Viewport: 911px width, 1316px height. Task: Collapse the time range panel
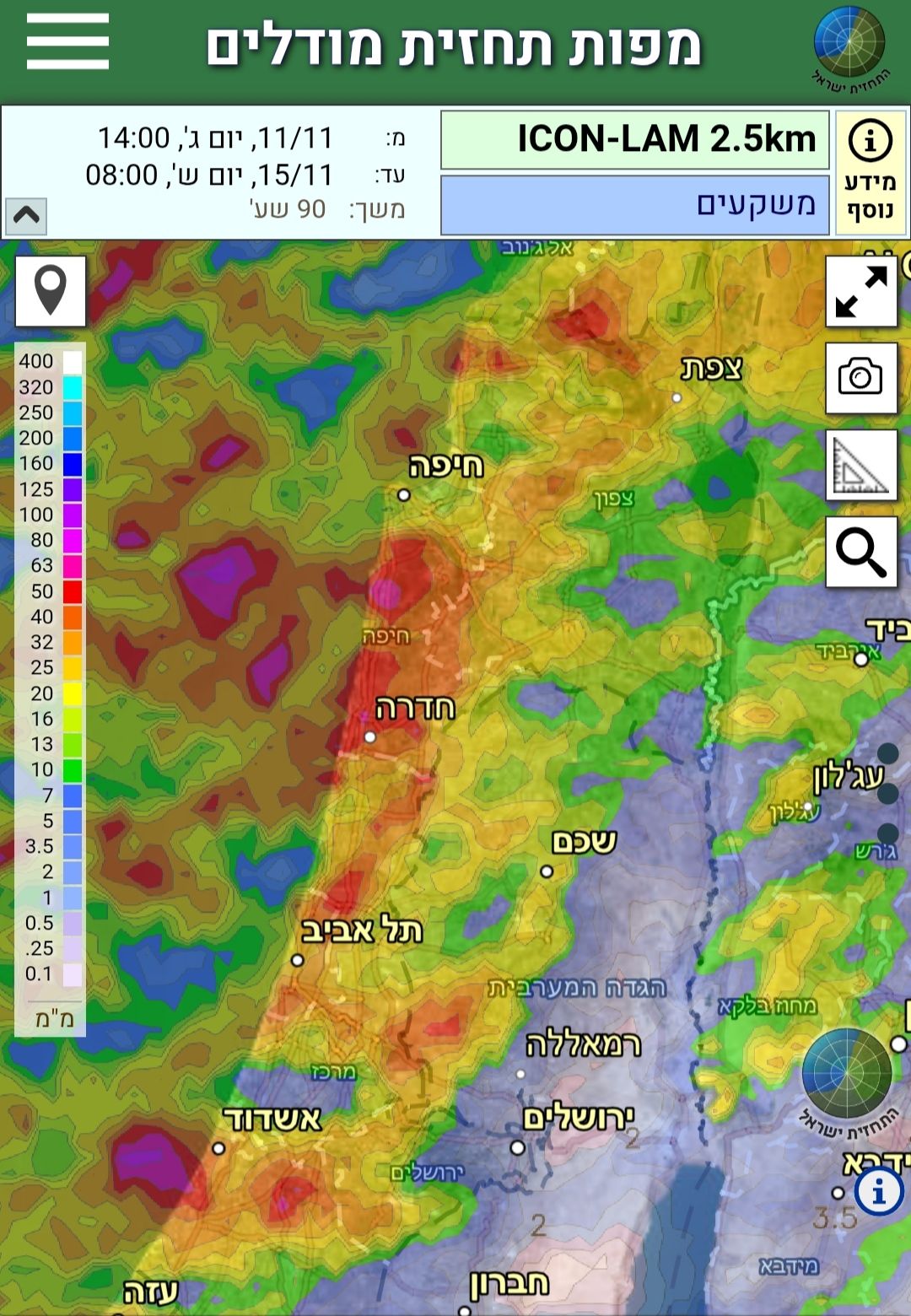26,216
